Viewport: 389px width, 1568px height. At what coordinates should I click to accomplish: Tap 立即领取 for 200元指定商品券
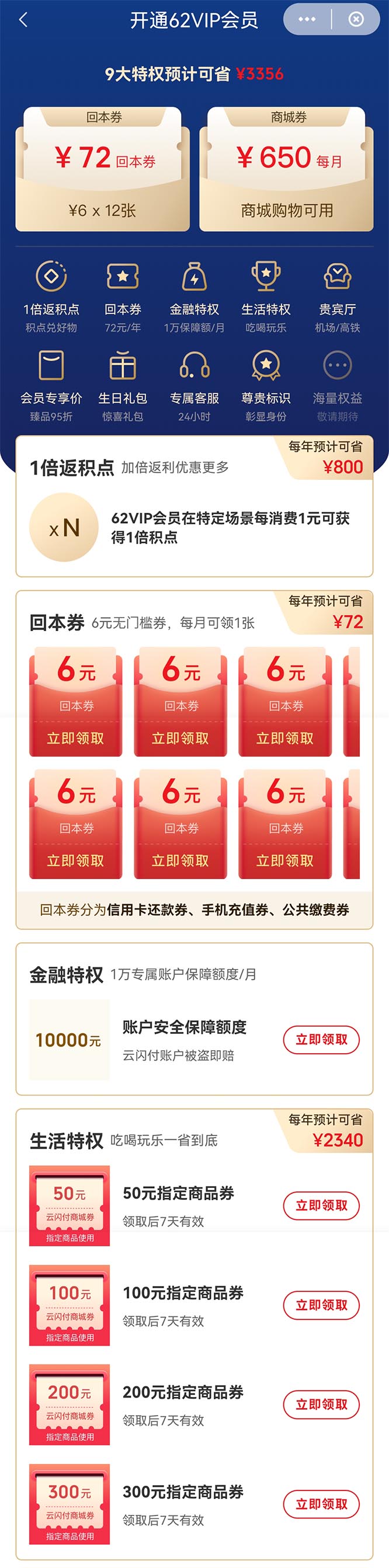click(x=321, y=1405)
